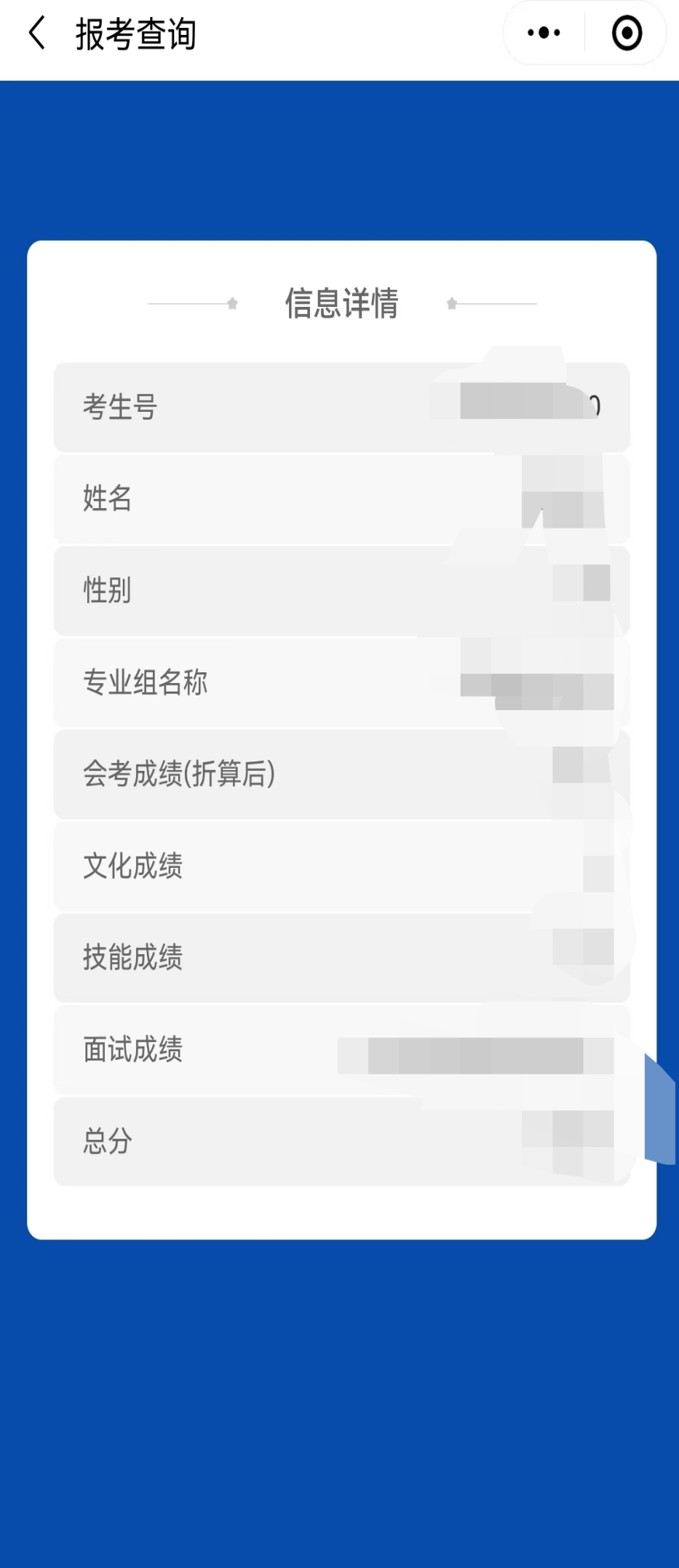Click the 总分 total score row

tap(341, 1141)
